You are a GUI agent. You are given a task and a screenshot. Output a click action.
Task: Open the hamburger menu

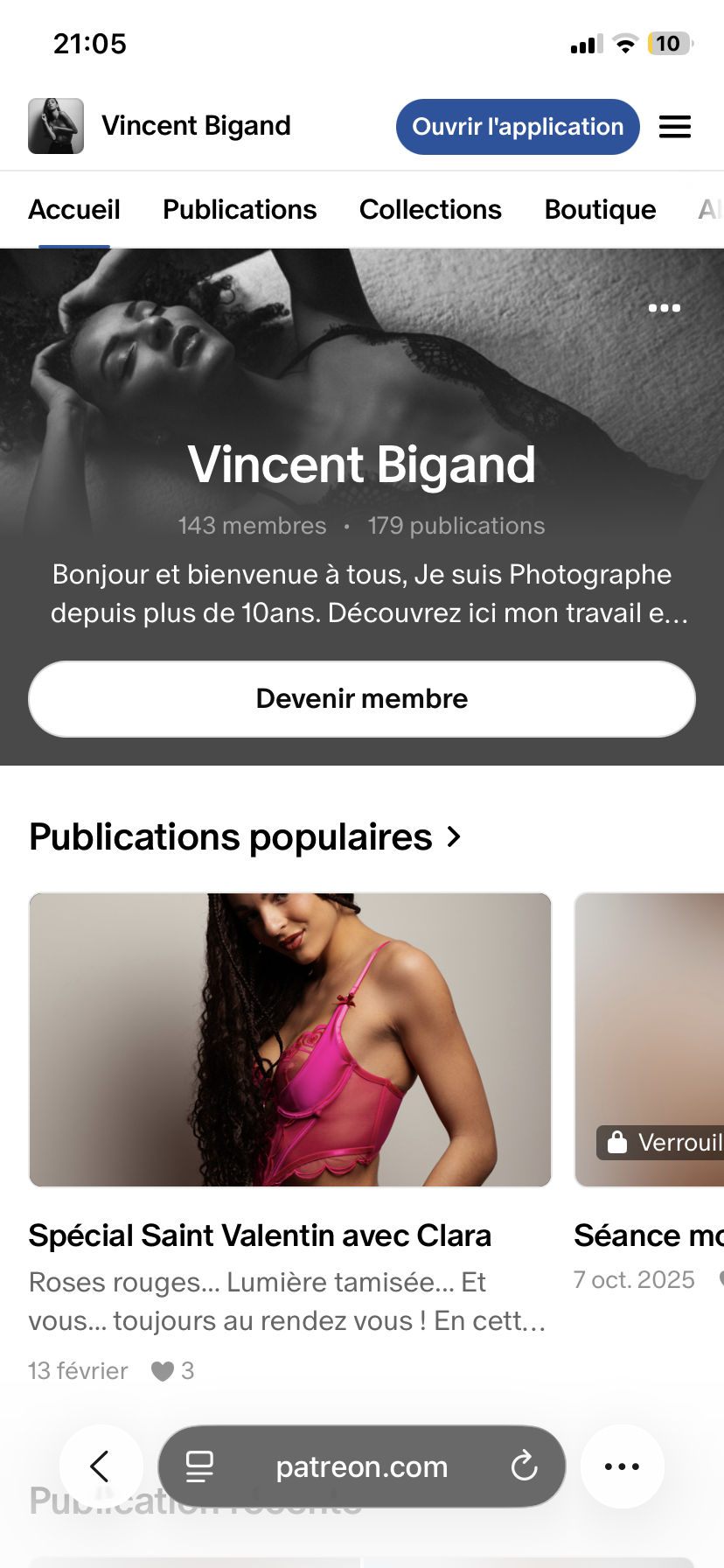pyautogui.click(x=674, y=127)
